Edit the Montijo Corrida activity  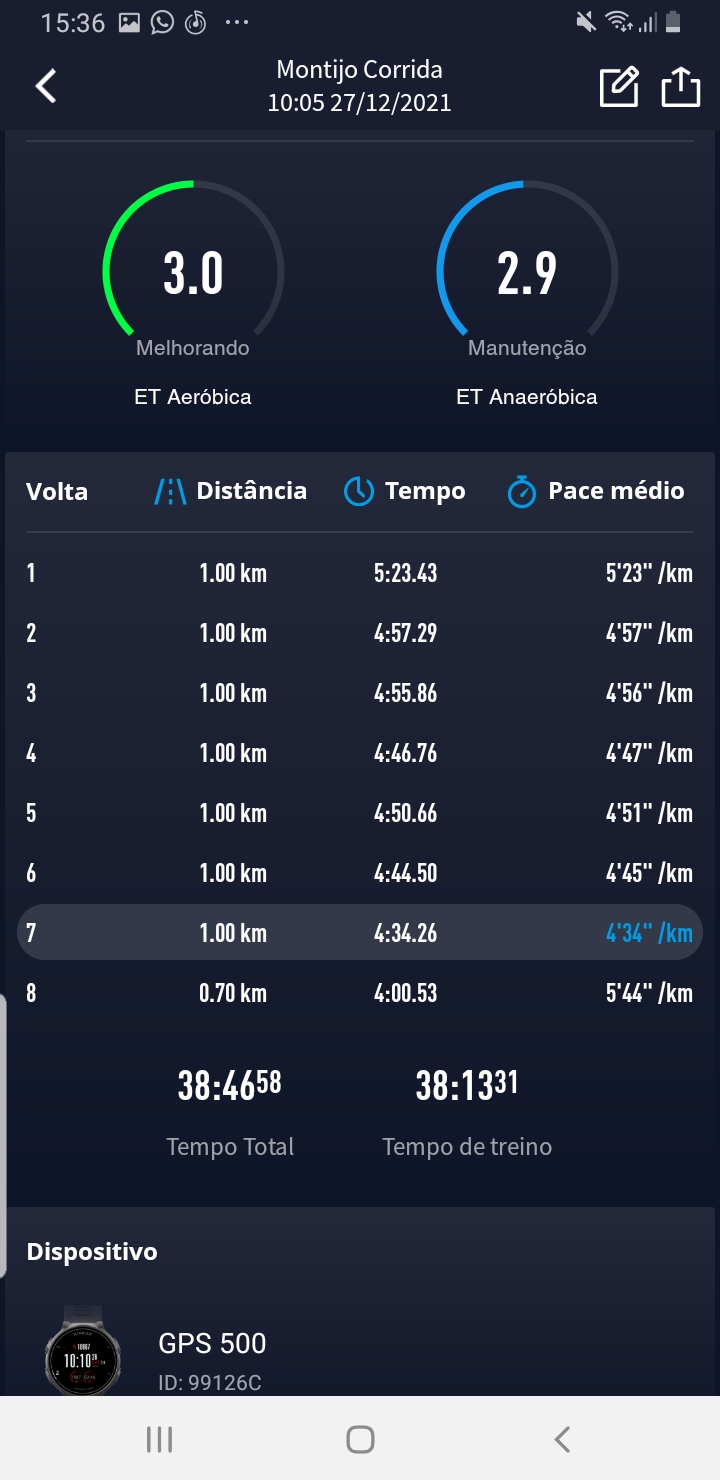619,86
